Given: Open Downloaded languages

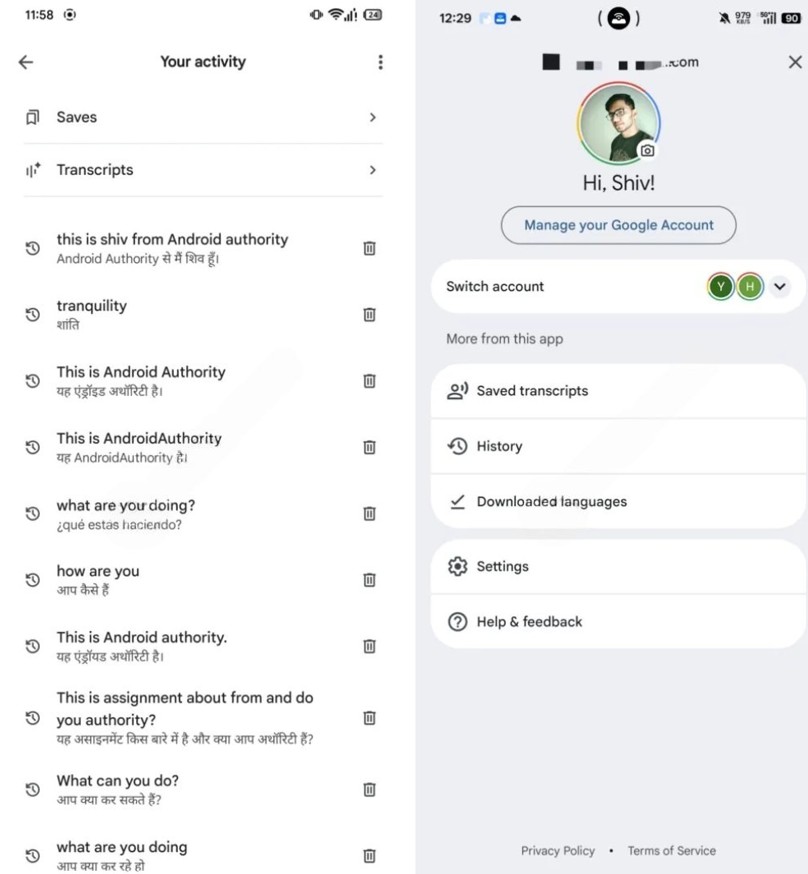Looking at the screenshot, I should pyautogui.click(x=617, y=502).
